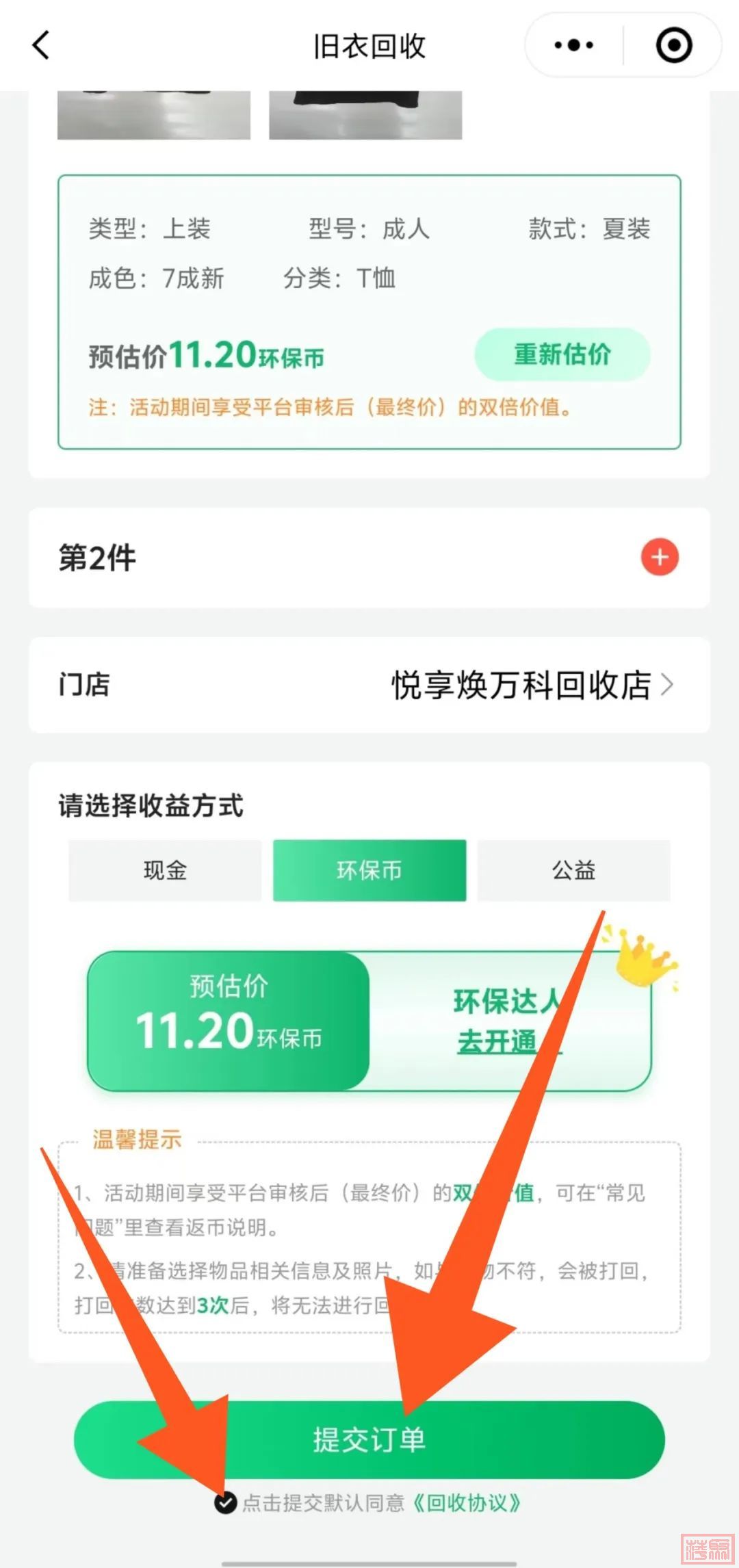Open the mini program more menu

pyautogui.click(x=573, y=46)
